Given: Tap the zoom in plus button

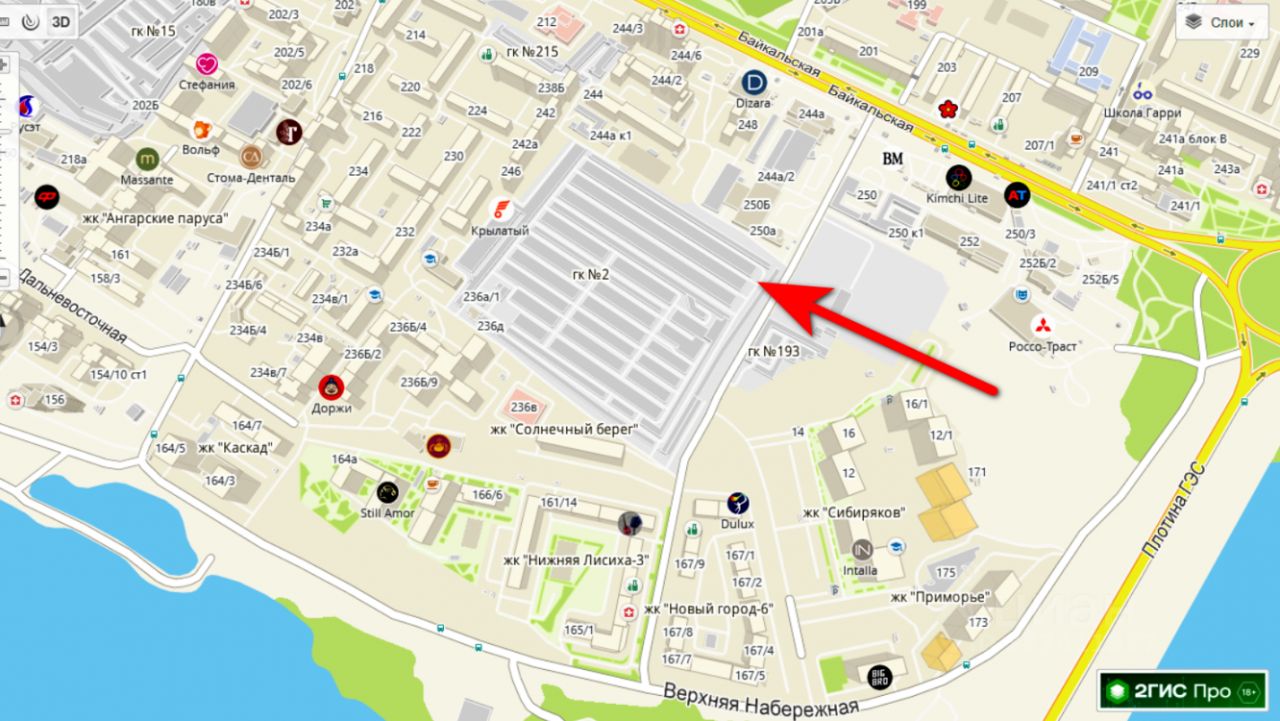Looking at the screenshot, I should [4, 64].
